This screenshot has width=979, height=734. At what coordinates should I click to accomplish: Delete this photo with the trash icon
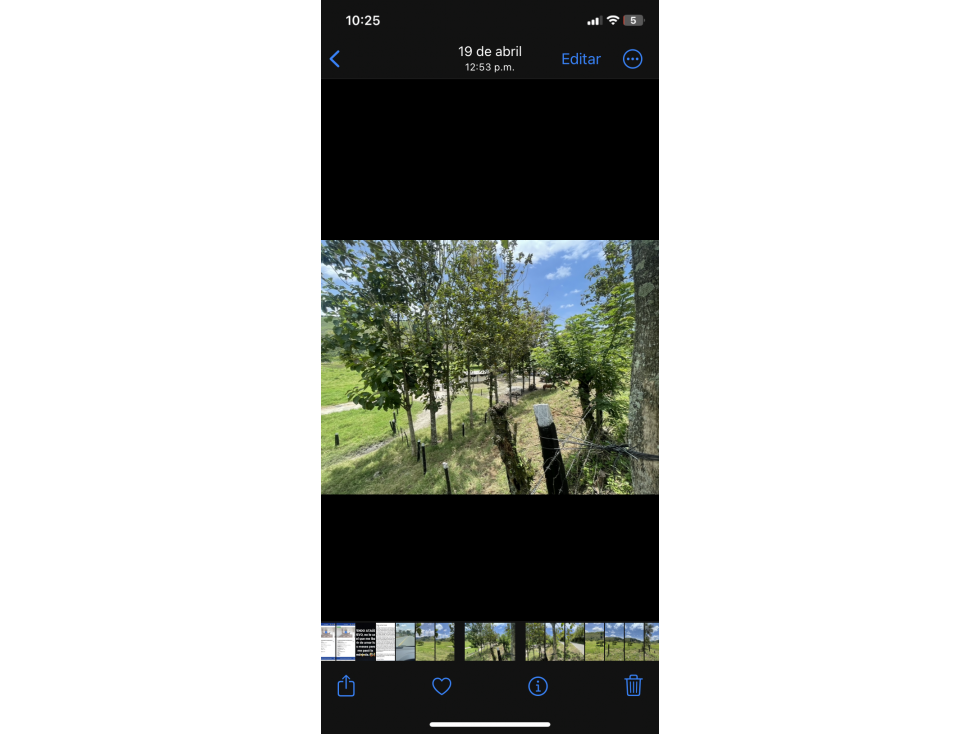click(x=633, y=686)
